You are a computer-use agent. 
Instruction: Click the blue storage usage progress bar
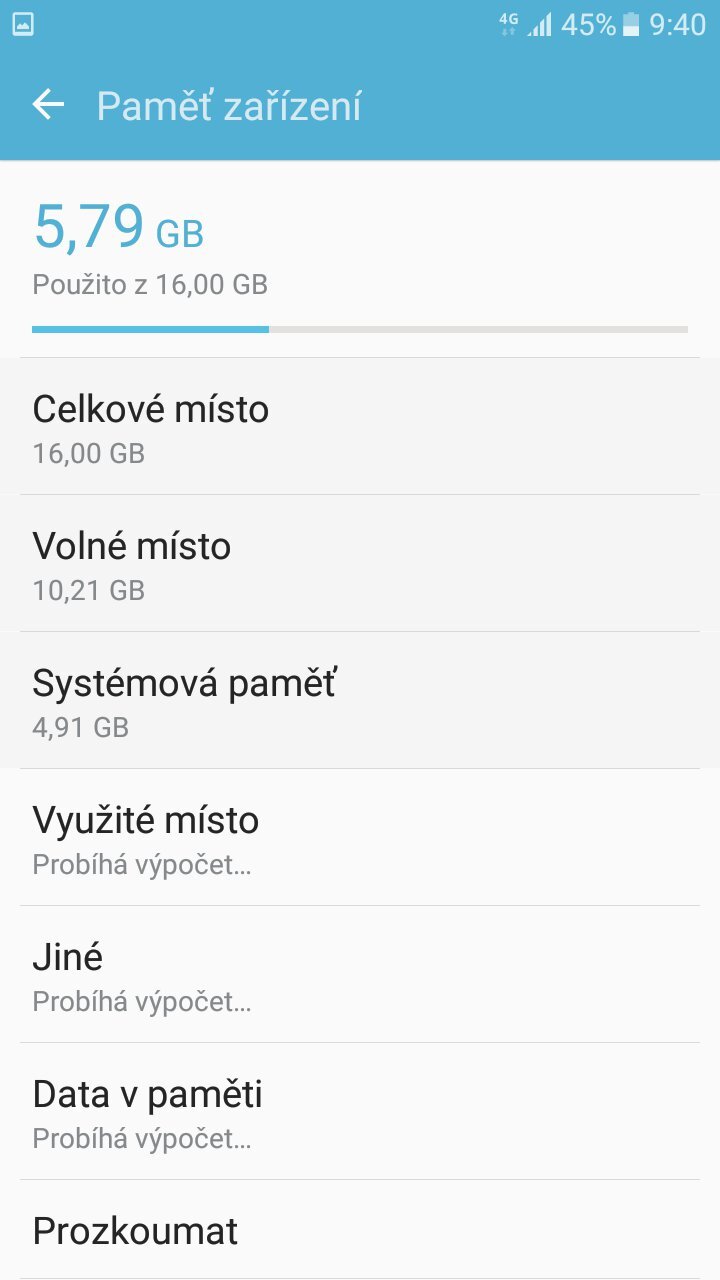click(x=150, y=328)
